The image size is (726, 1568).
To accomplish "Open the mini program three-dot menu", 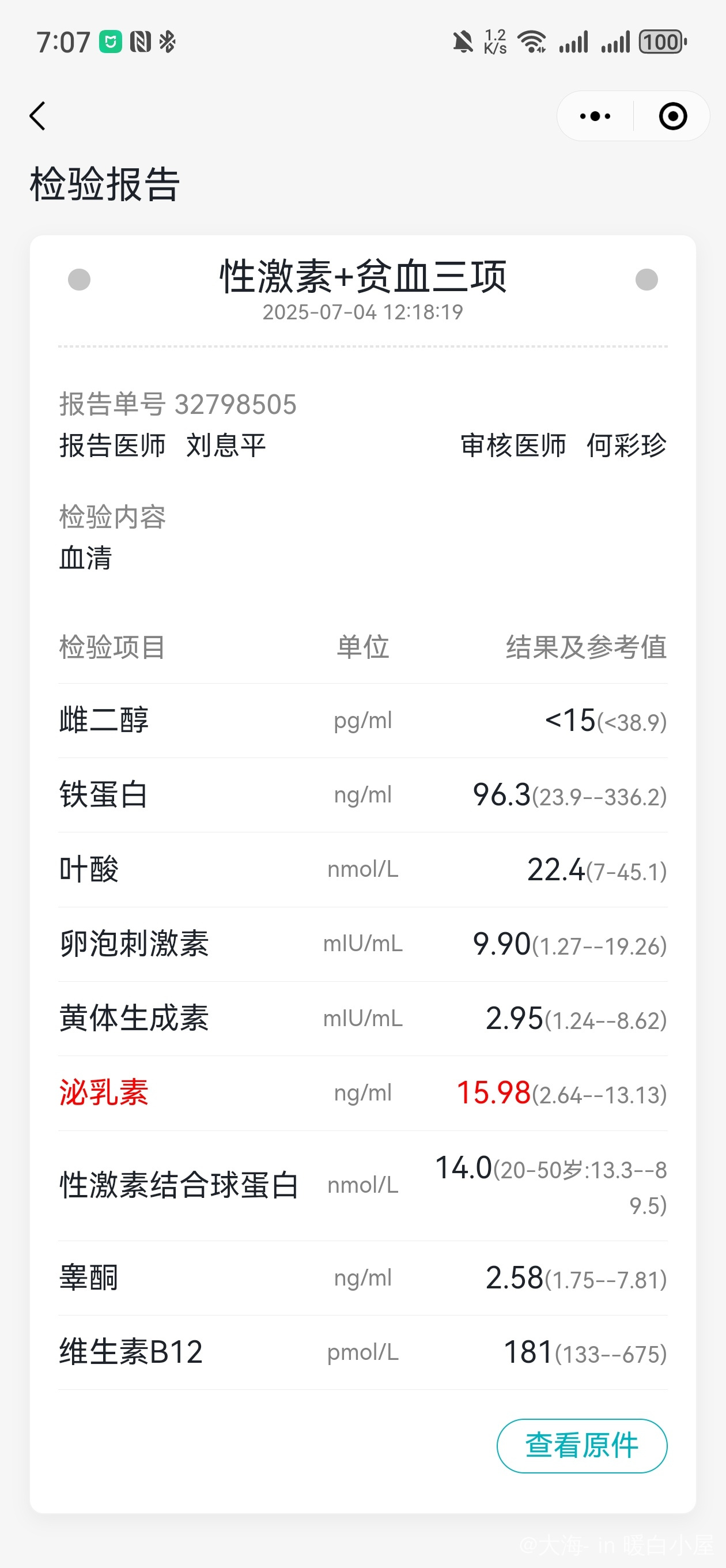I will 595,116.
